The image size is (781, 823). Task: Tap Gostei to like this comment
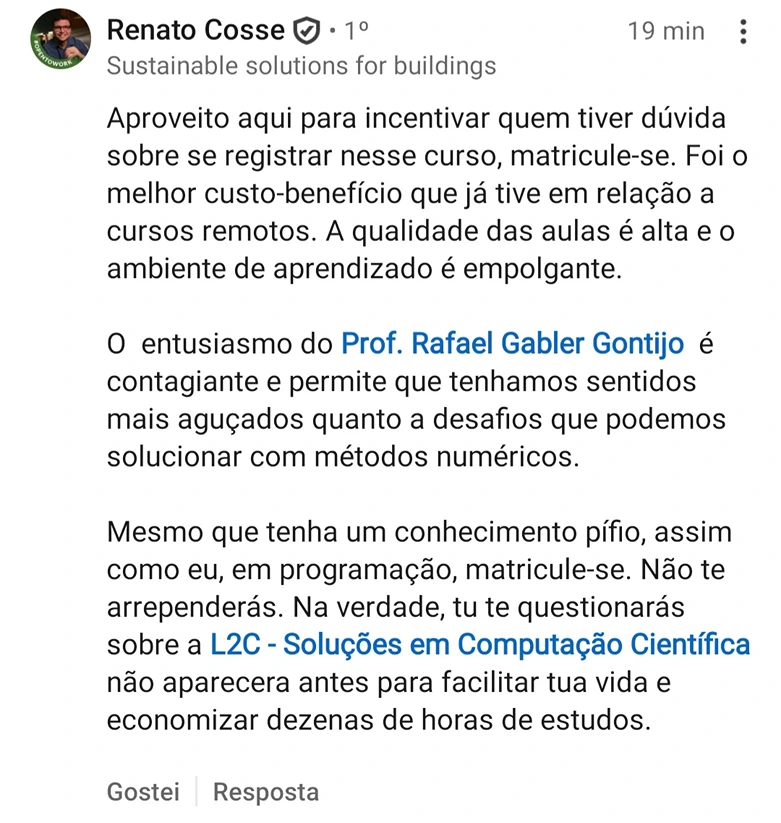143,792
